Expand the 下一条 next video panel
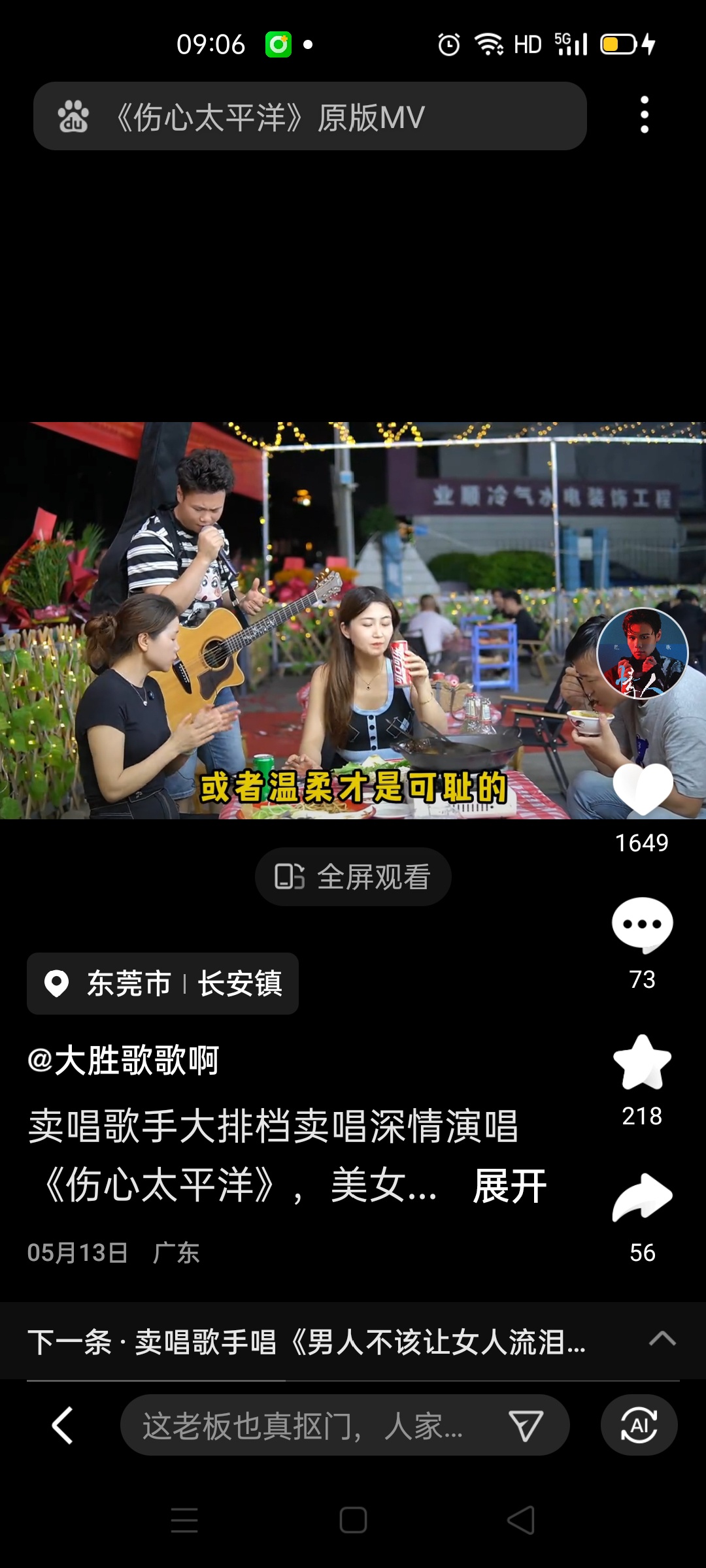 [x=662, y=1339]
